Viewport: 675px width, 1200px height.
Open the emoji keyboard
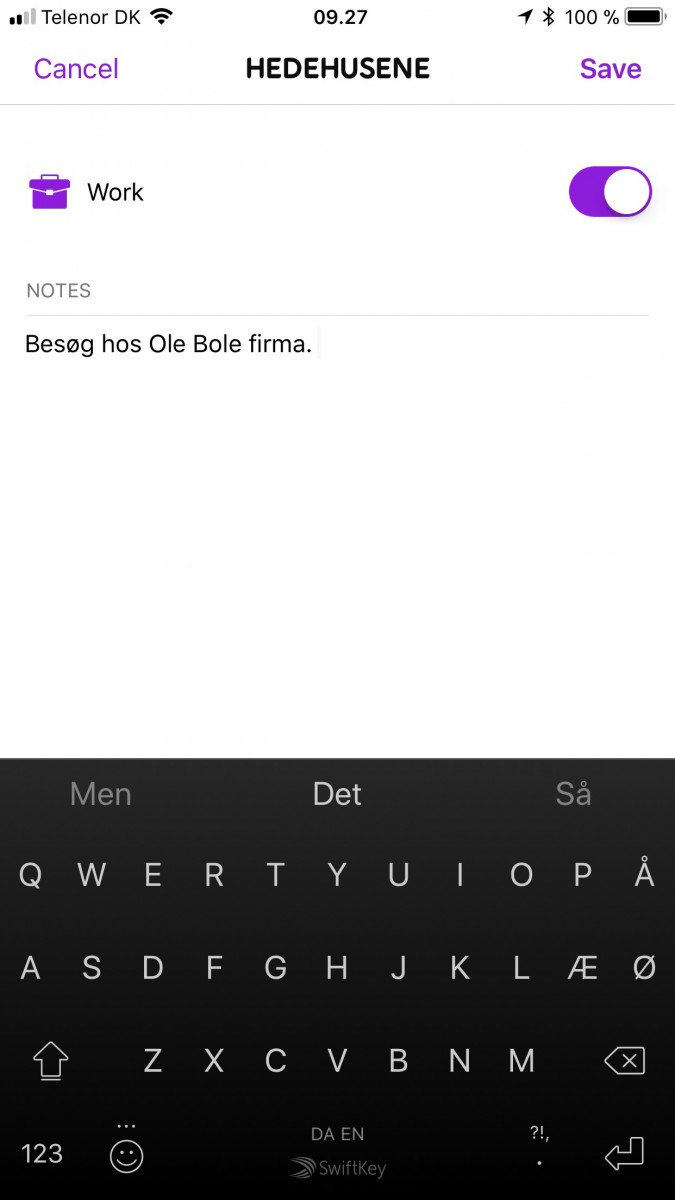[126, 1154]
